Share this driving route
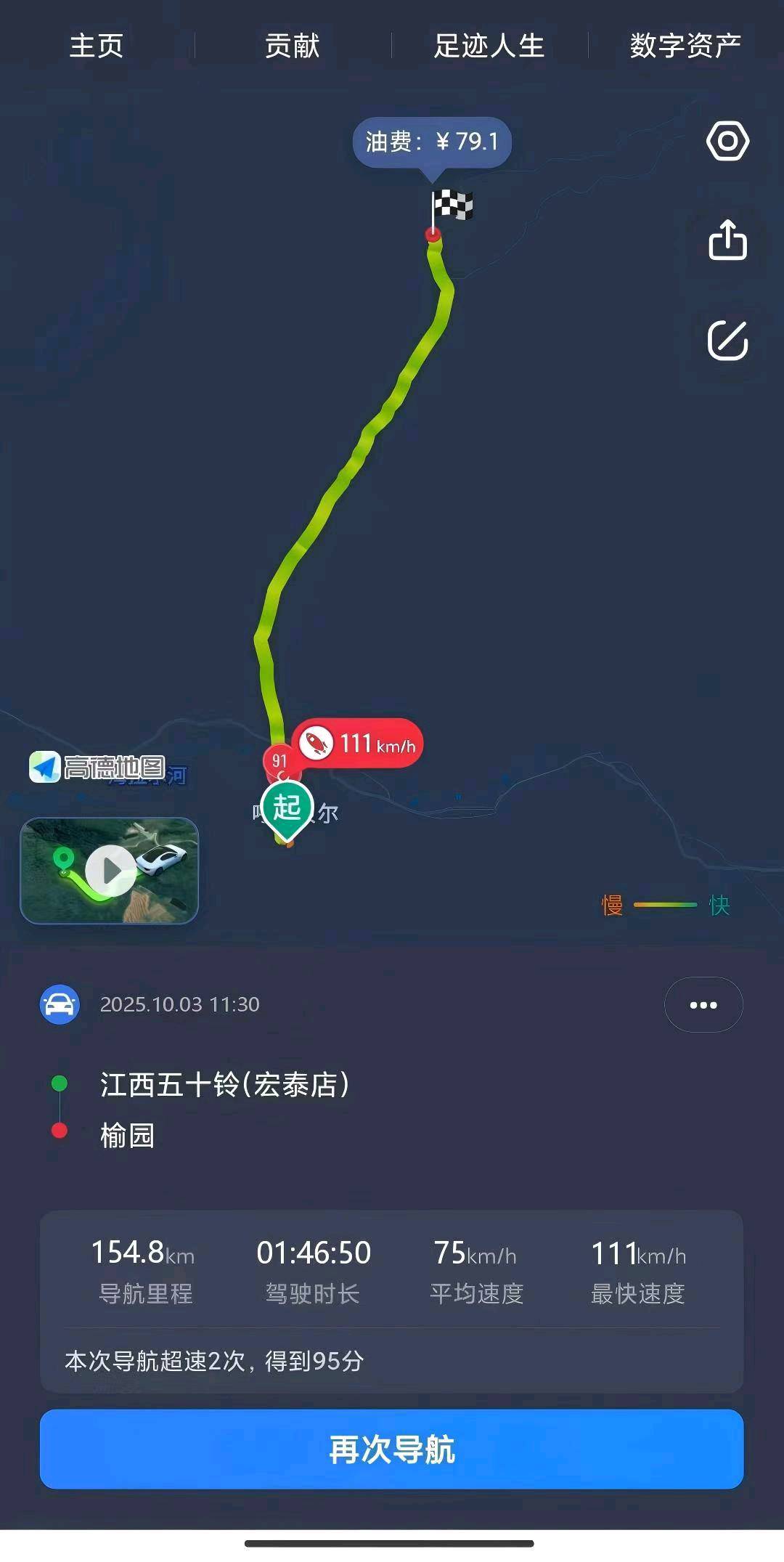 point(727,240)
